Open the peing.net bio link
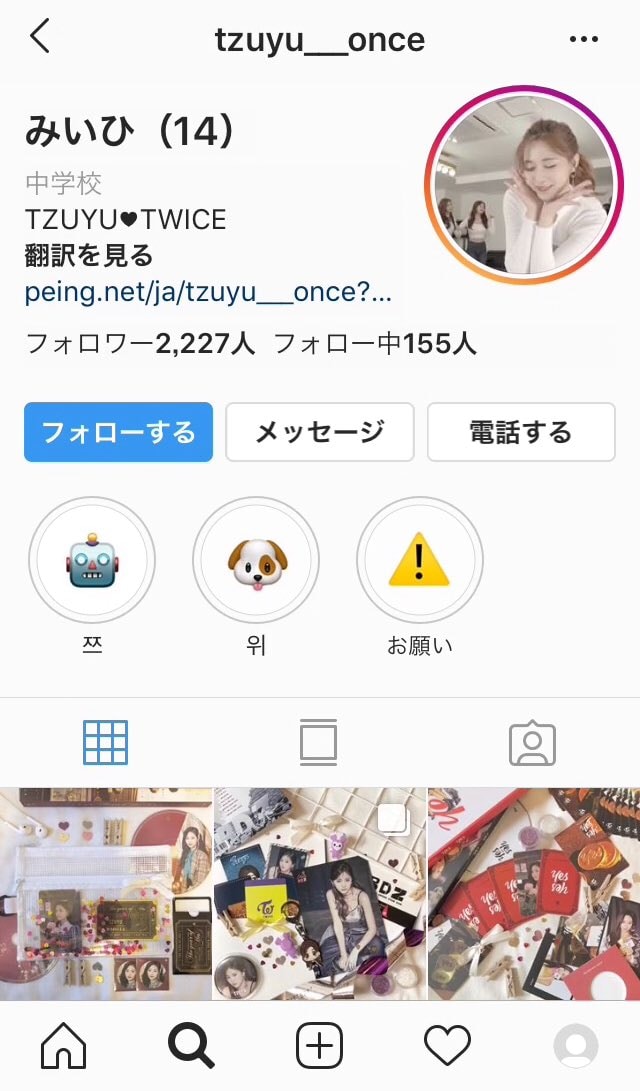Screen dimensions: 640x1091 [x=208, y=292]
